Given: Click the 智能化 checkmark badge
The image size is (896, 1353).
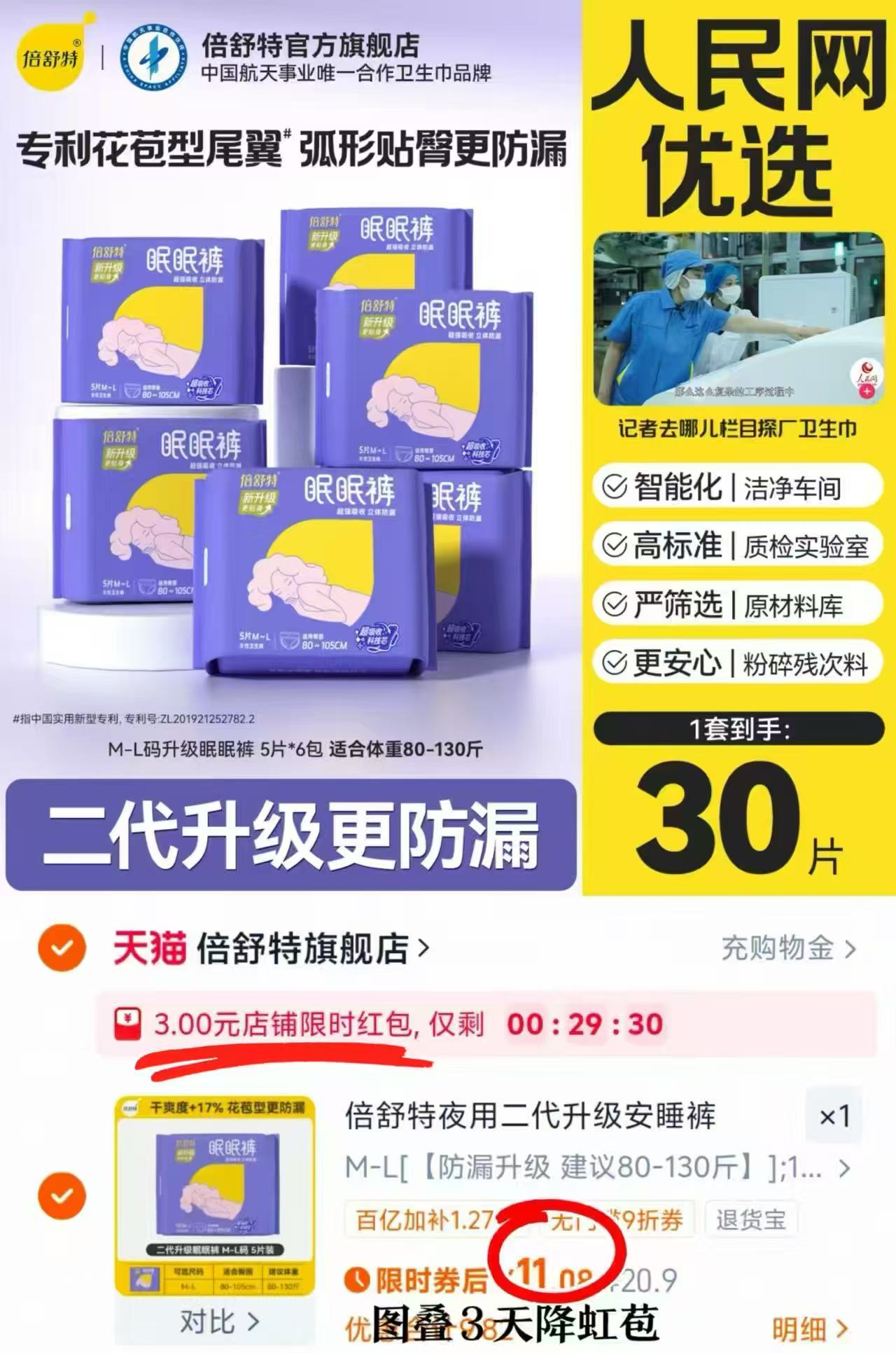Looking at the screenshot, I should pyautogui.click(x=615, y=489).
